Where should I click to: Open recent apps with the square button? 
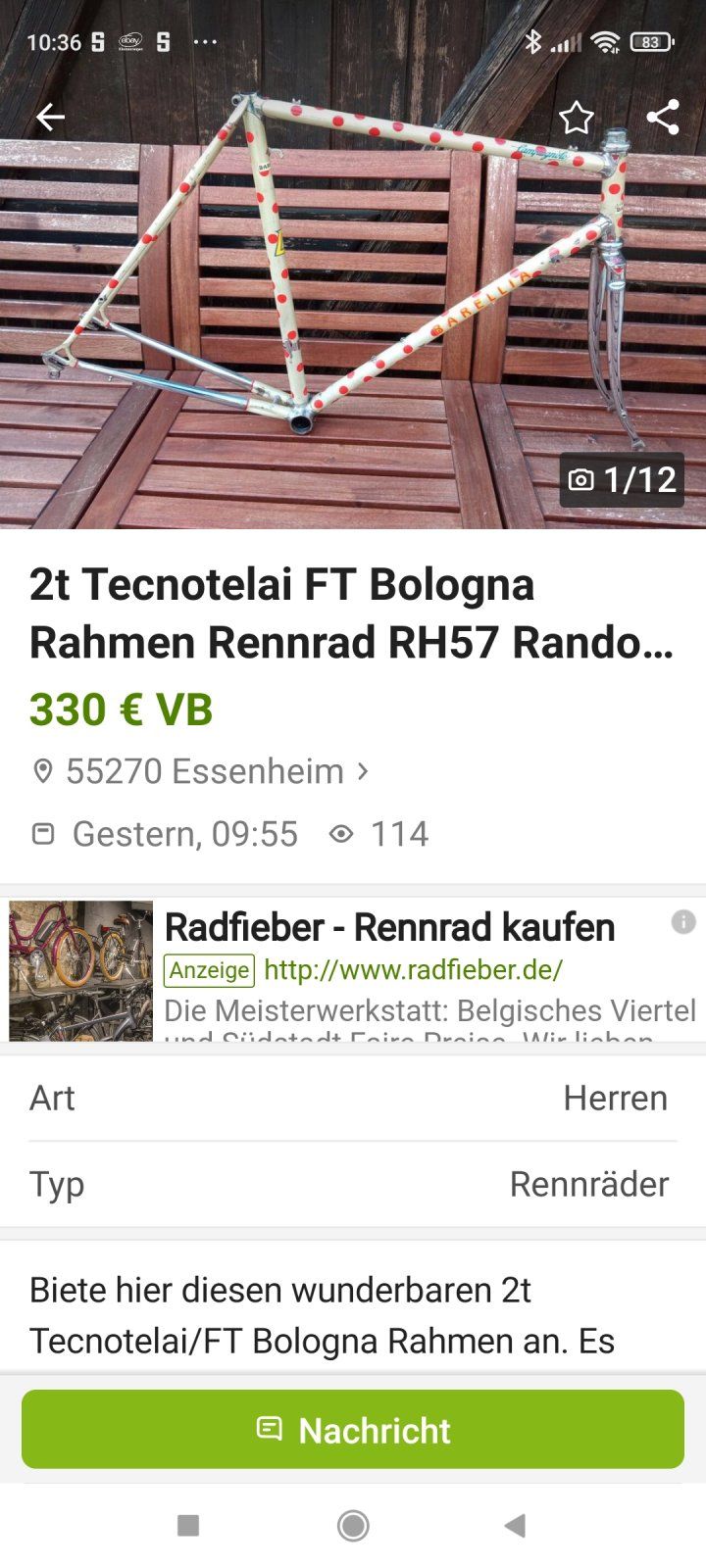pyautogui.click(x=188, y=1525)
